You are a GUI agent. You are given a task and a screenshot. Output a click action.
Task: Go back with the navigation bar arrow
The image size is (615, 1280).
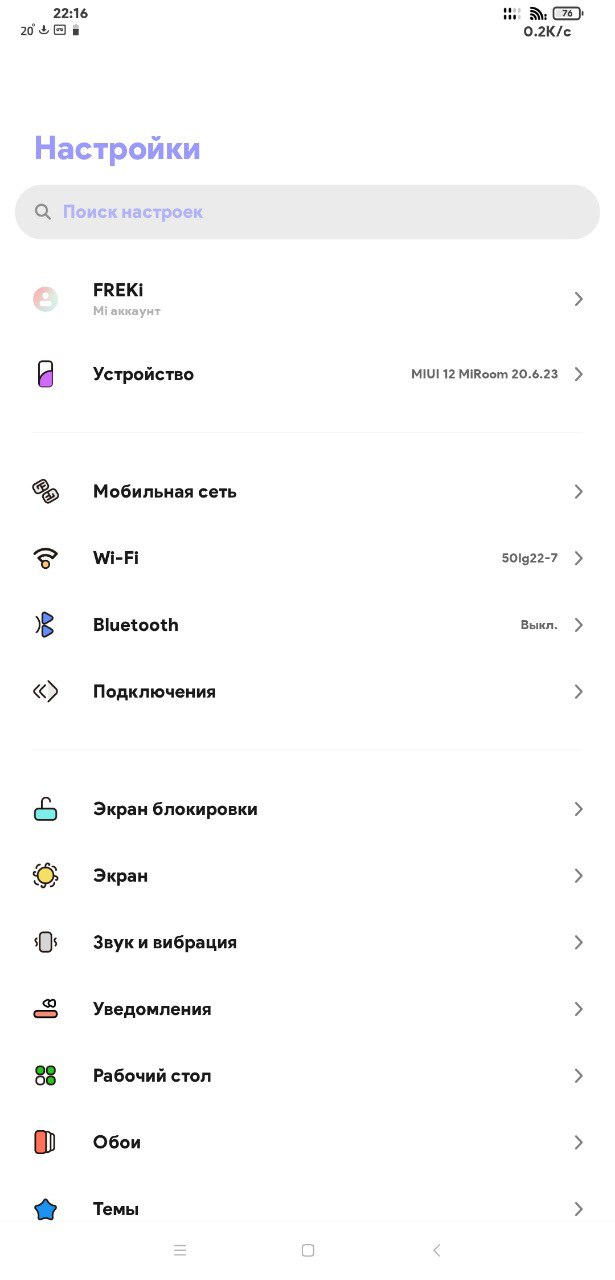[x=436, y=1250]
